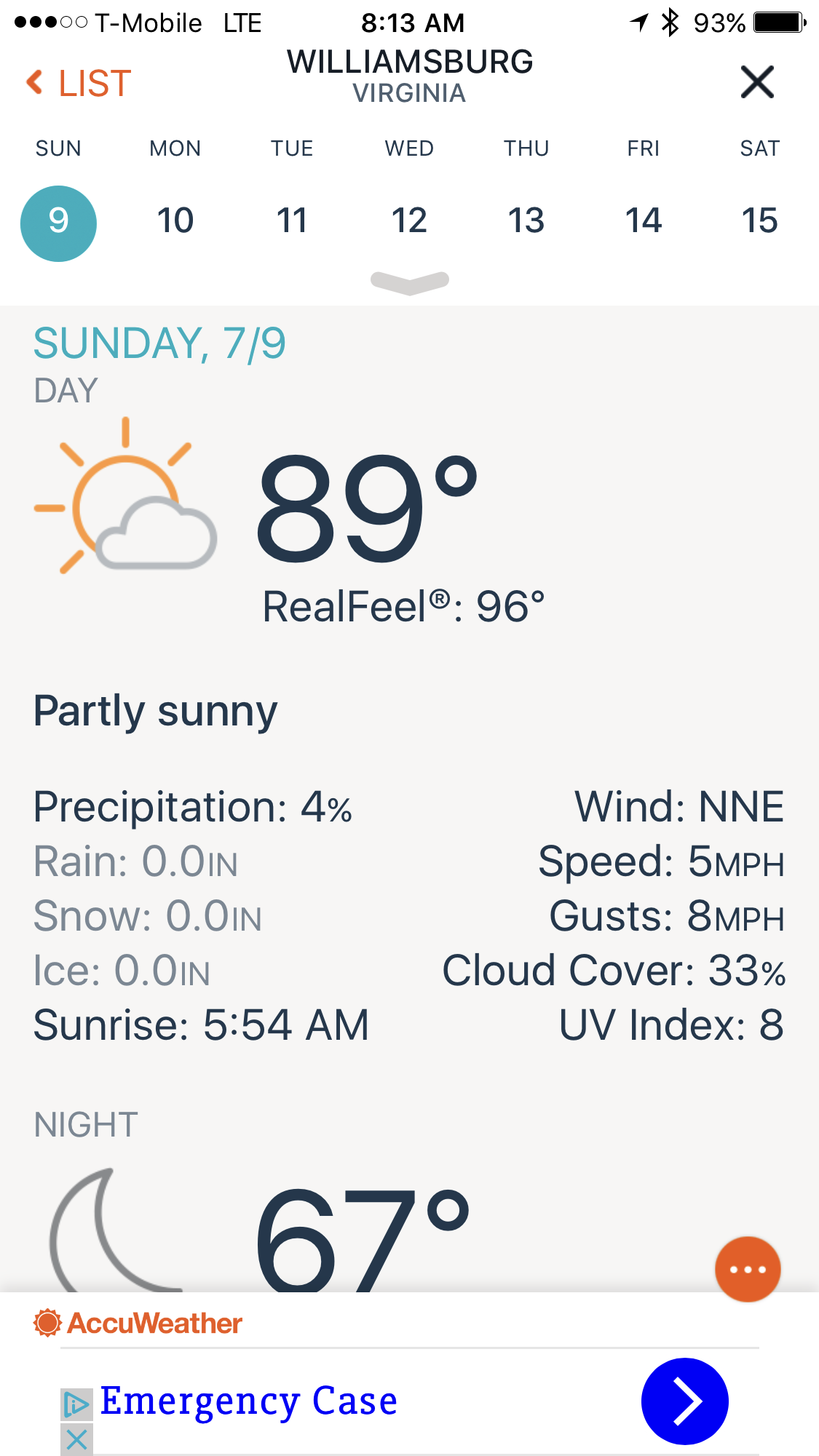Open the orange more options button
The width and height of the screenshot is (819, 1456).
click(x=748, y=1269)
